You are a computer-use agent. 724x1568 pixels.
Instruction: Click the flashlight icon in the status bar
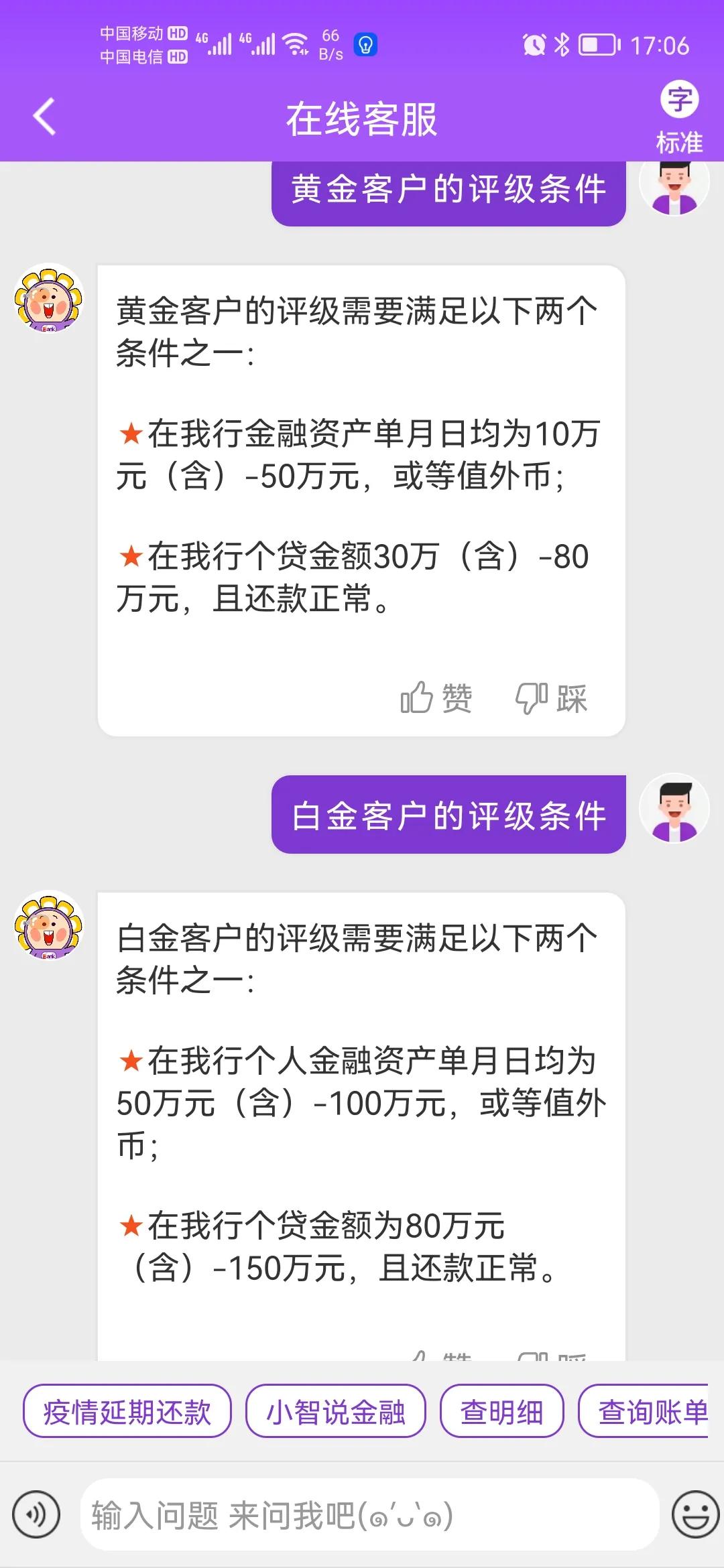365,46
